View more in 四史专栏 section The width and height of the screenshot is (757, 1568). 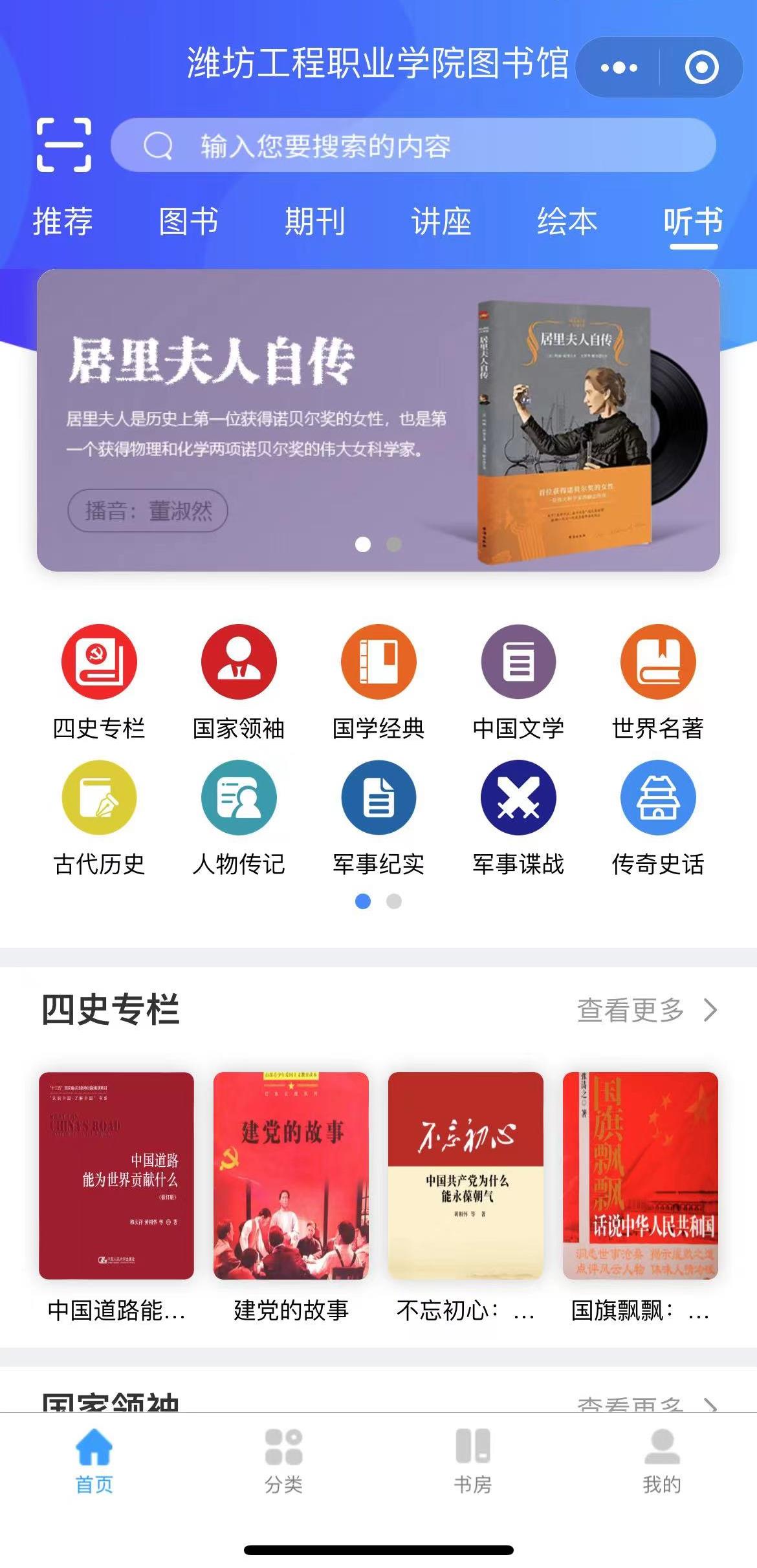click(x=646, y=1009)
